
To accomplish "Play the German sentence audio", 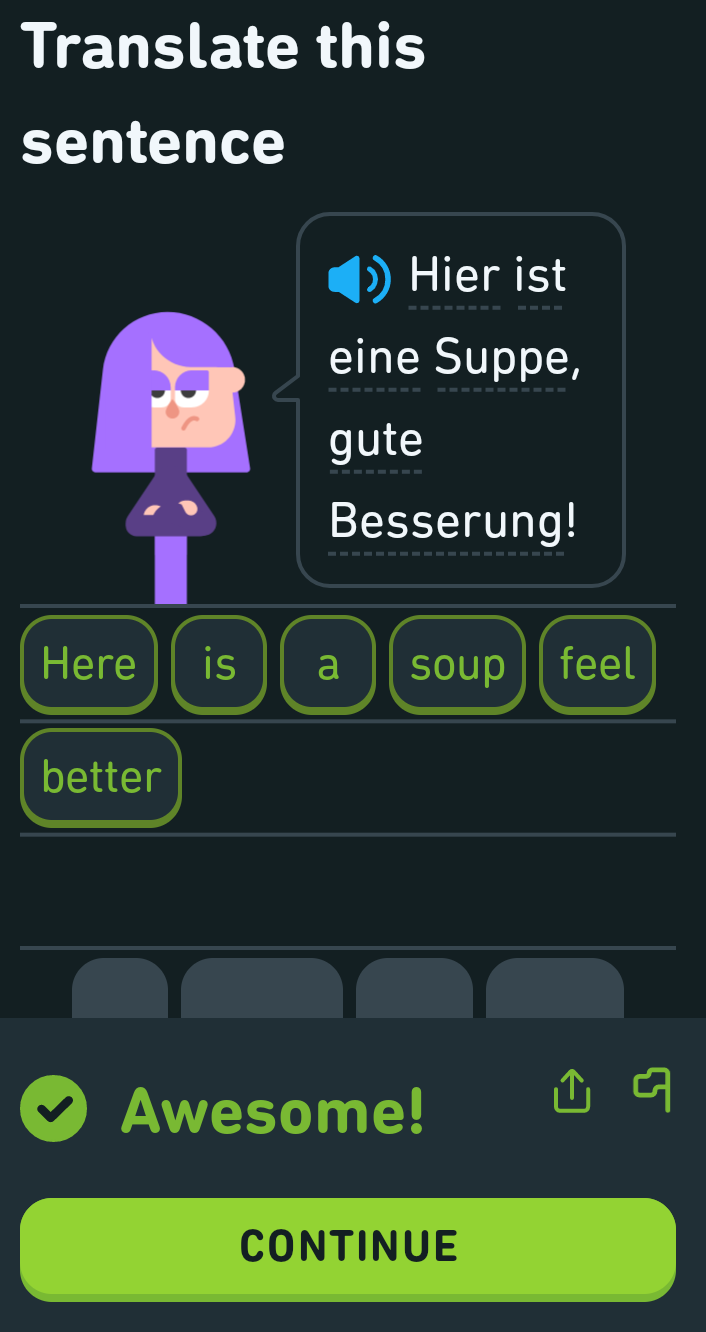I will pos(358,279).
